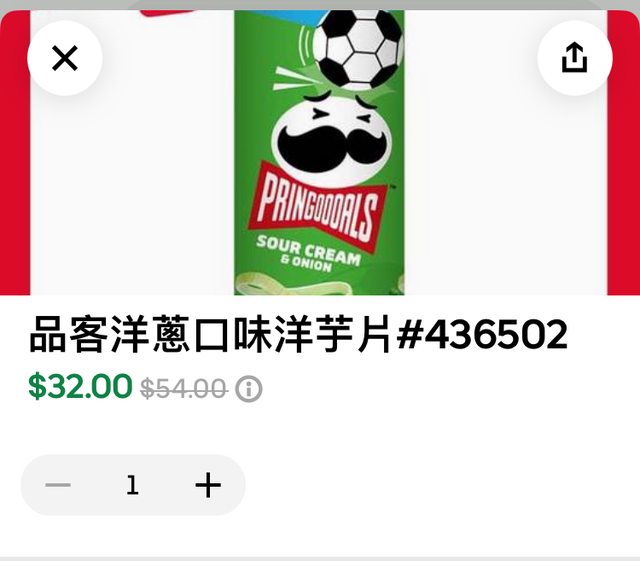The height and width of the screenshot is (561, 640).
Task: Increase quantity with the plus button
Action: point(208,486)
